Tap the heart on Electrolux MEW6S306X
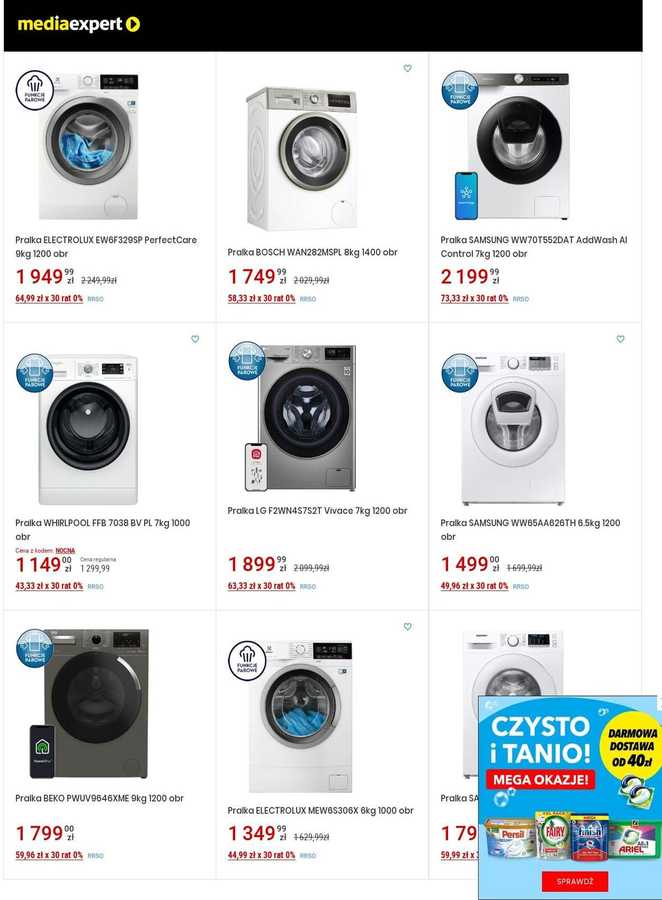Screen dimensions: 662x900 tap(407, 627)
